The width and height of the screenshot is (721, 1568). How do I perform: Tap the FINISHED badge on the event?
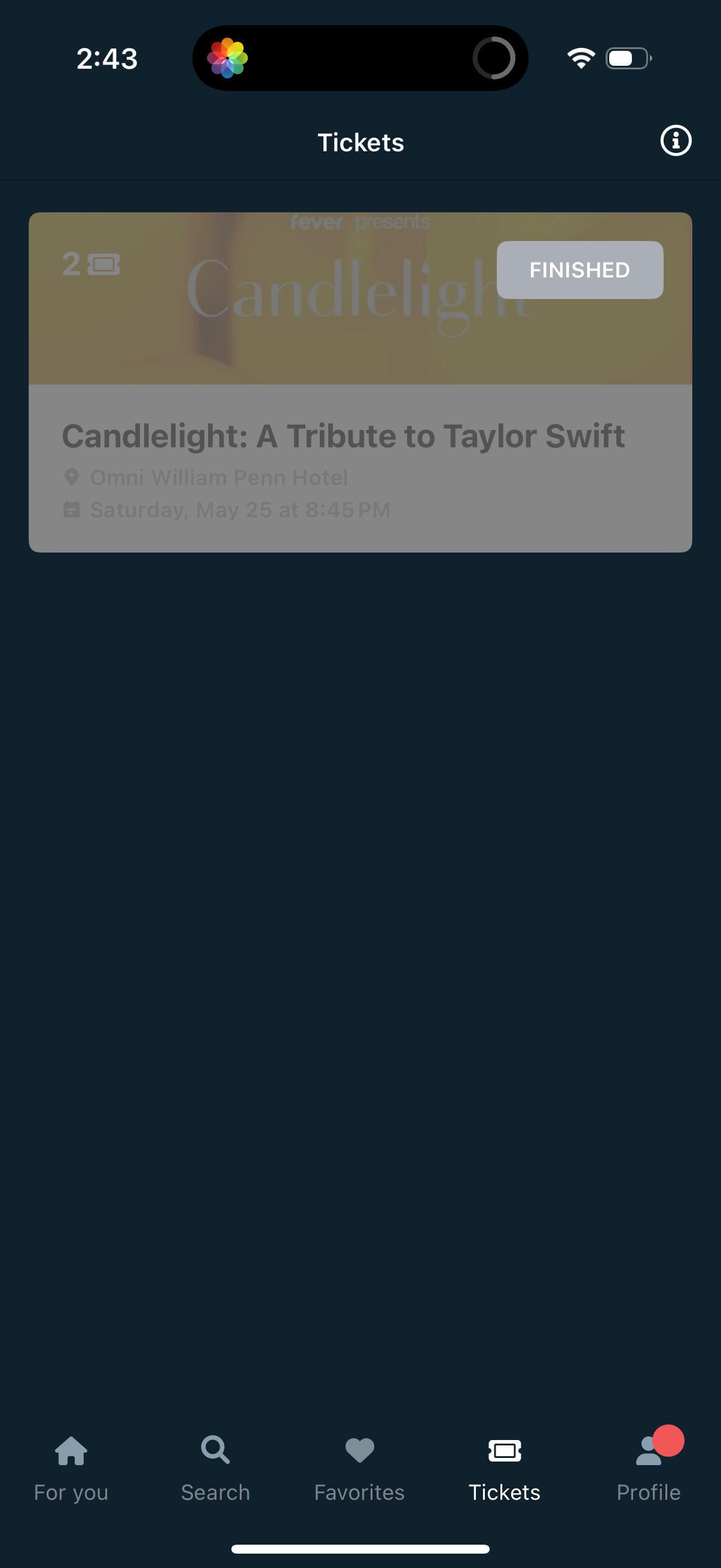click(579, 270)
